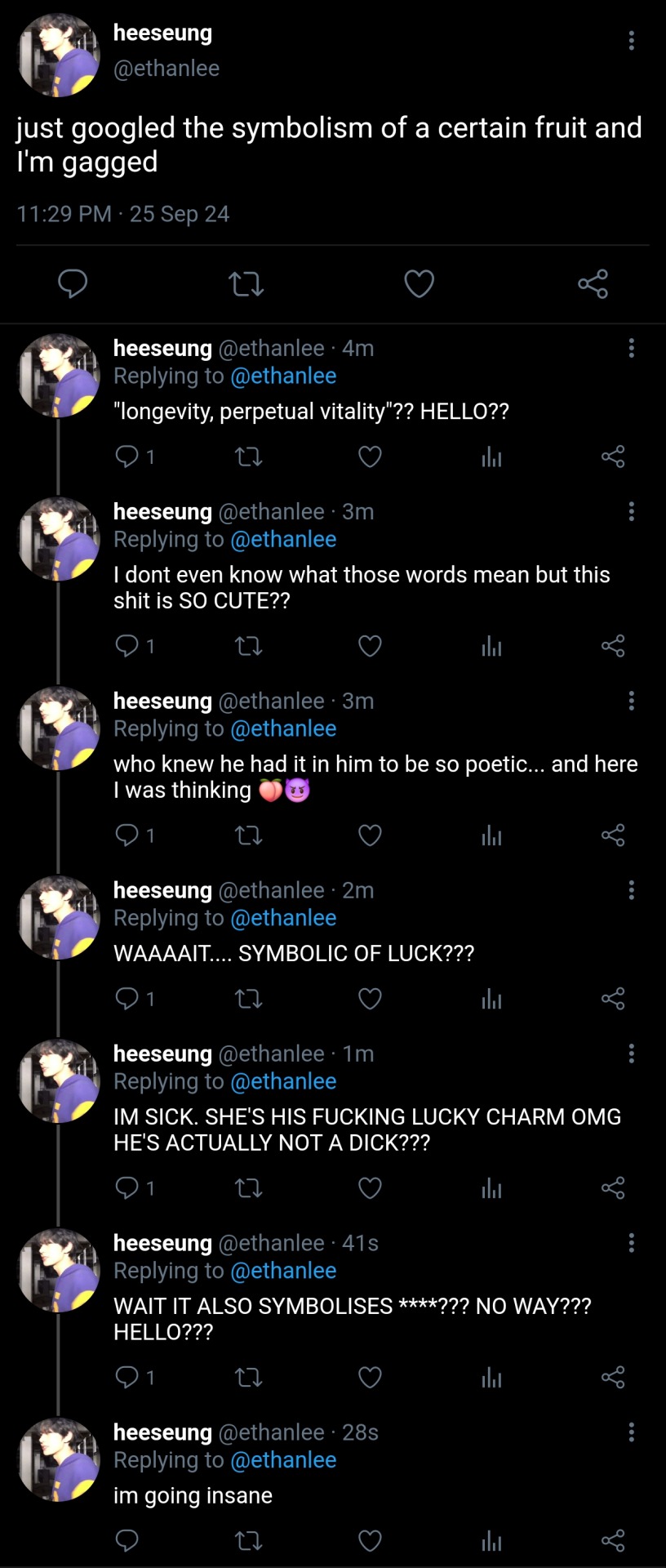This screenshot has height=1568, width=666.
Task: Reply to the main 'symbolism of a certain fruit' tweet
Action: [x=73, y=284]
